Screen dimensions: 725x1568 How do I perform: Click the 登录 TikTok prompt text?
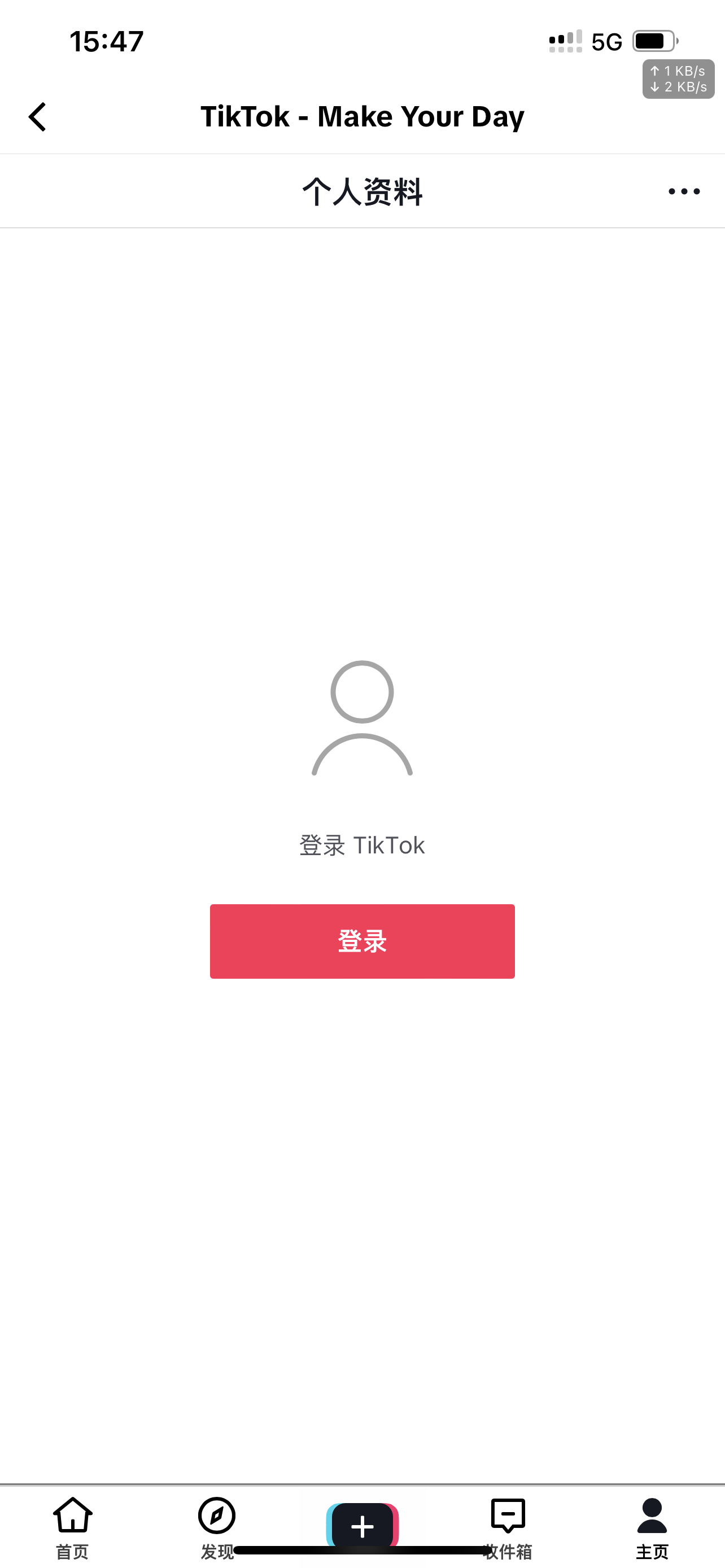(x=362, y=844)
